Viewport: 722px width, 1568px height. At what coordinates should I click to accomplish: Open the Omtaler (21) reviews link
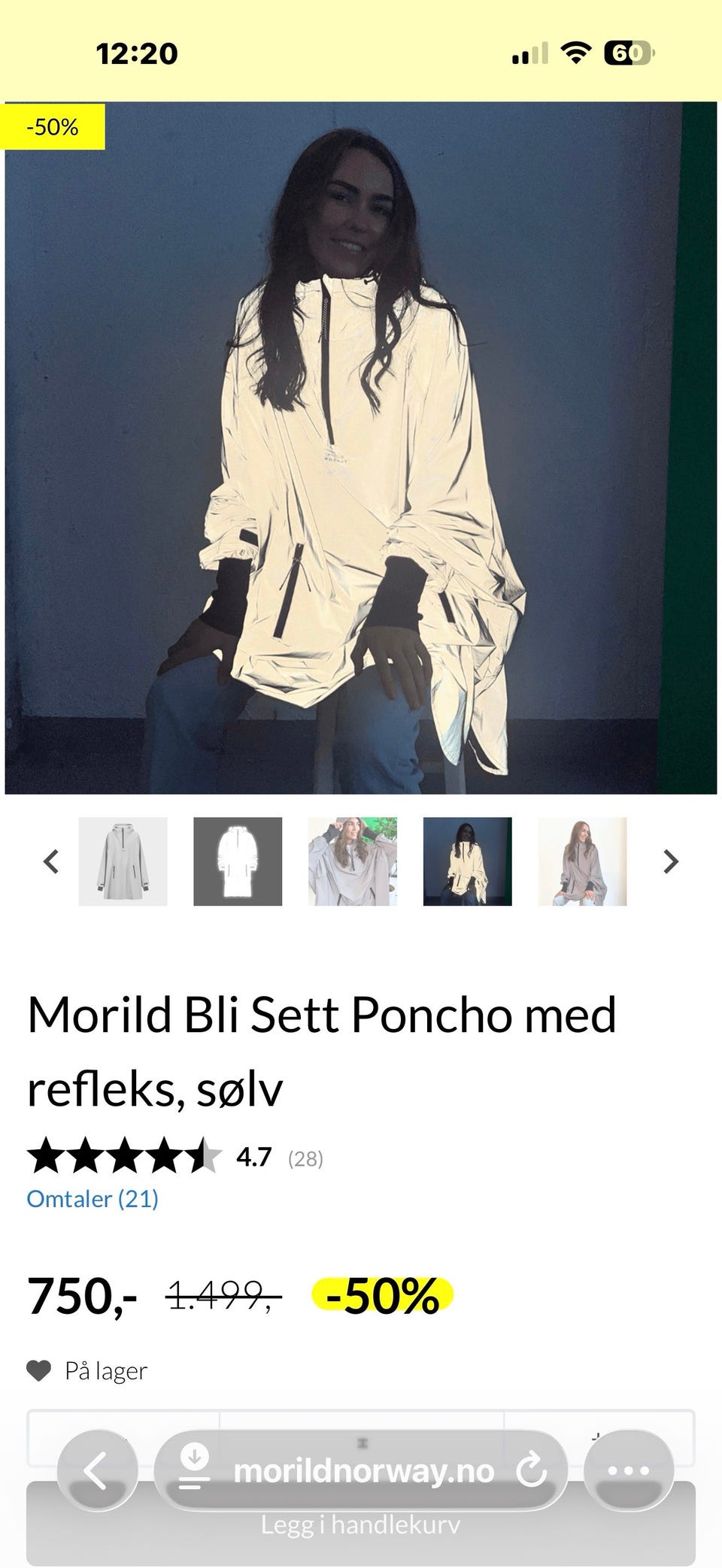tap(92, 1198)
